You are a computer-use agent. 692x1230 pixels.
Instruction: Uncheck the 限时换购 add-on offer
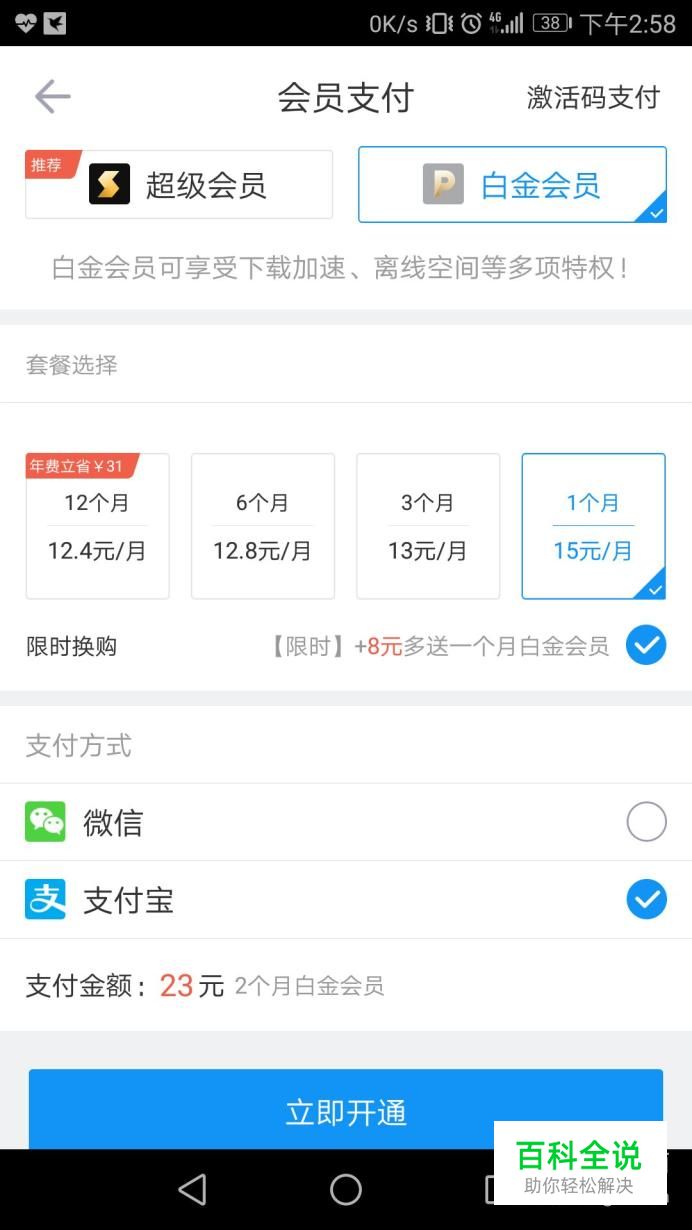(646, 645)
